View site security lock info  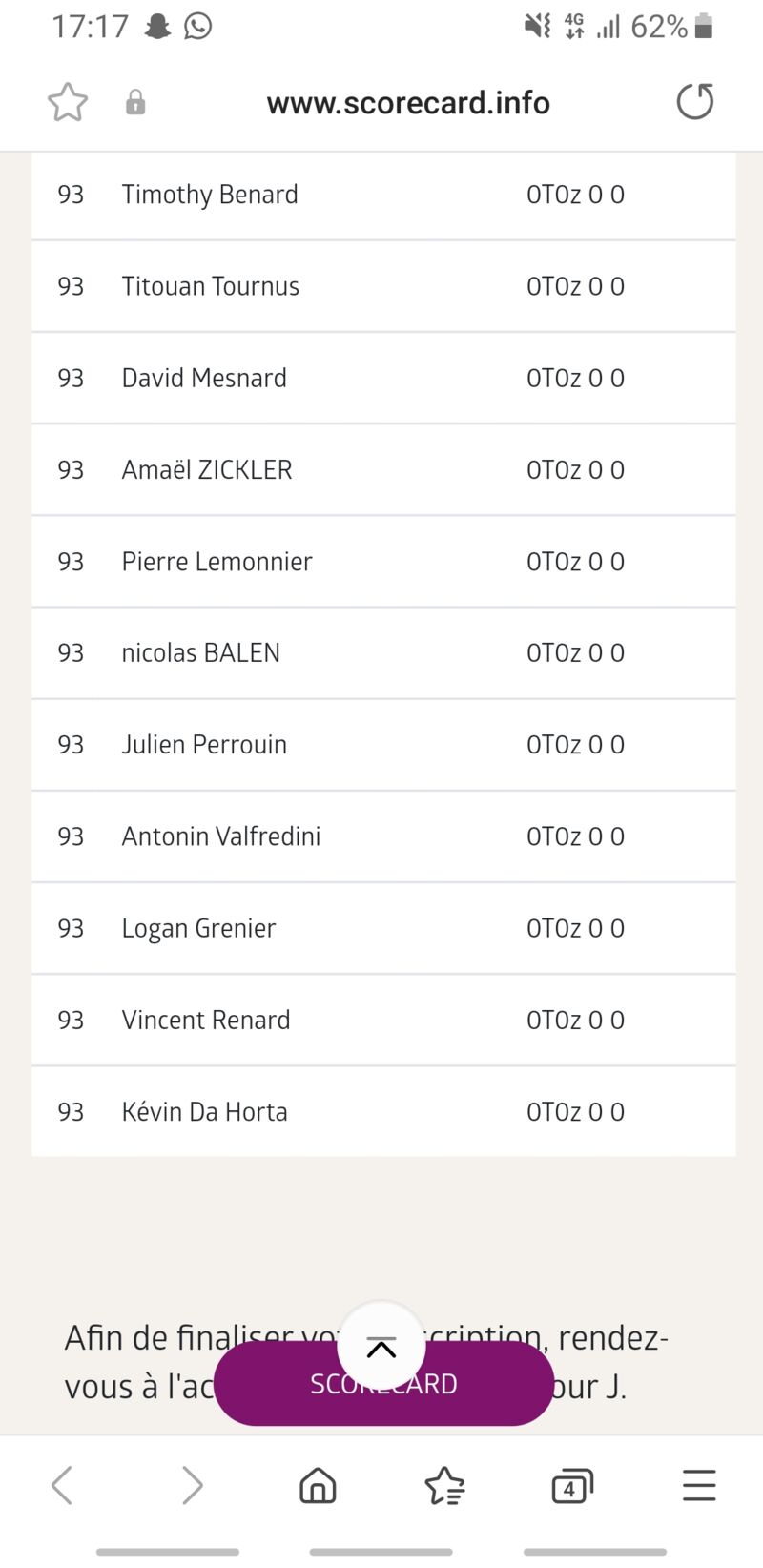pos(135,103)
